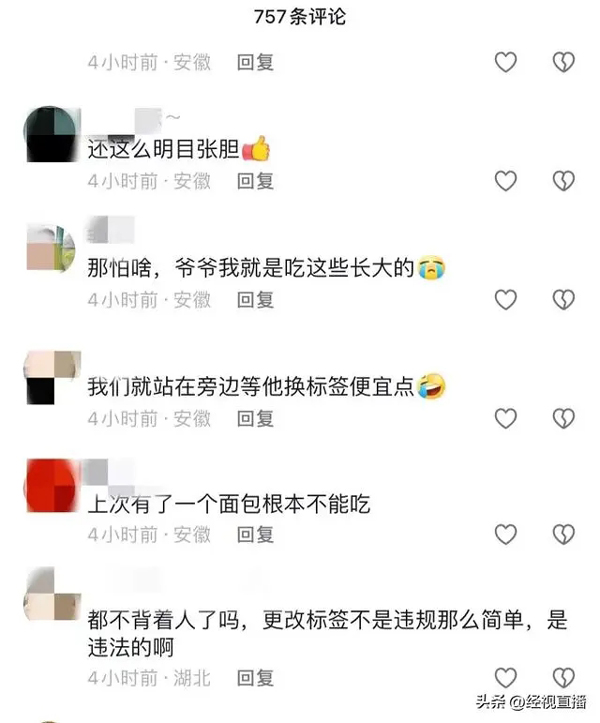This screenshot has width=600, height=723.
Task: Reply to 上次有了一个面包 comment
Action: coord(255,534)
